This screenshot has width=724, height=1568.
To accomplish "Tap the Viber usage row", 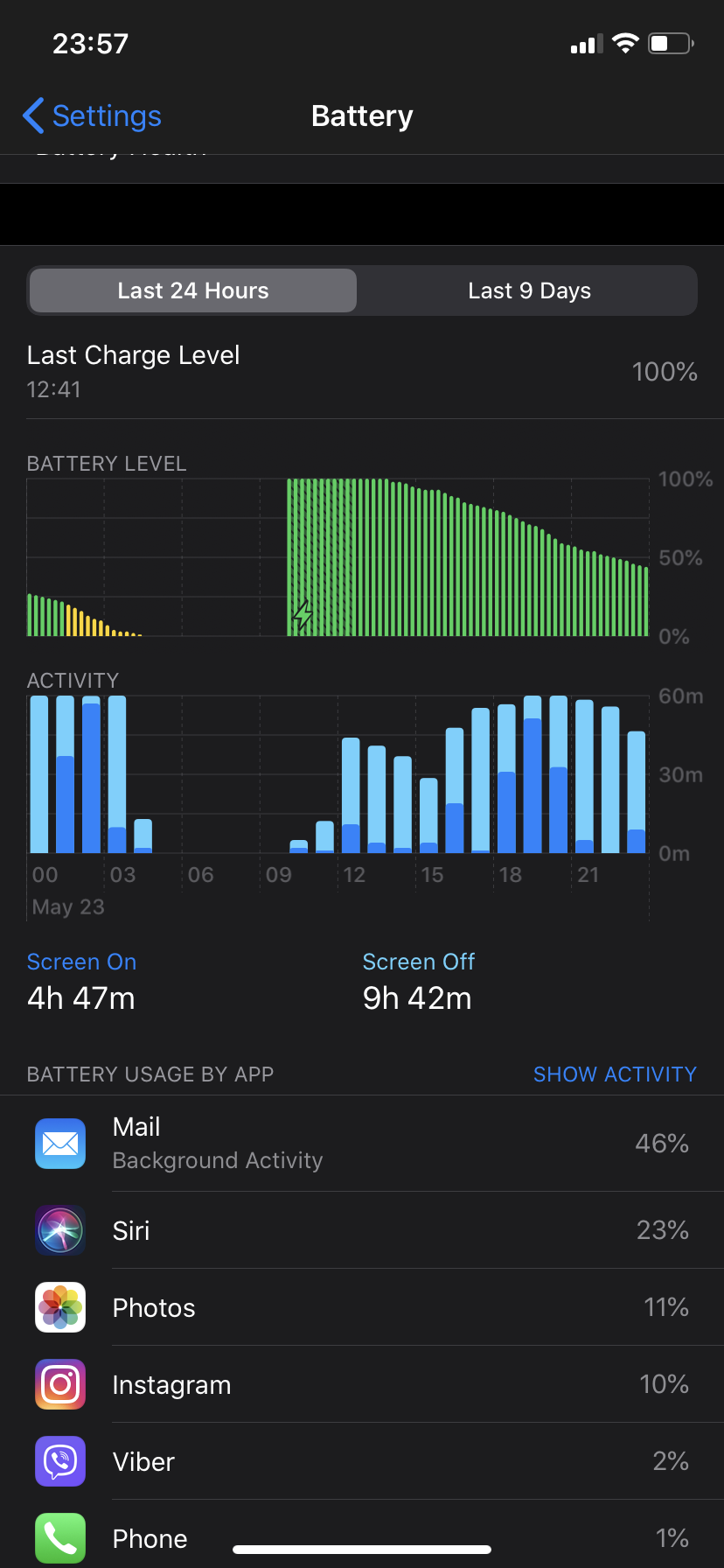I will pyautogui.click(x=362, y=1461).
